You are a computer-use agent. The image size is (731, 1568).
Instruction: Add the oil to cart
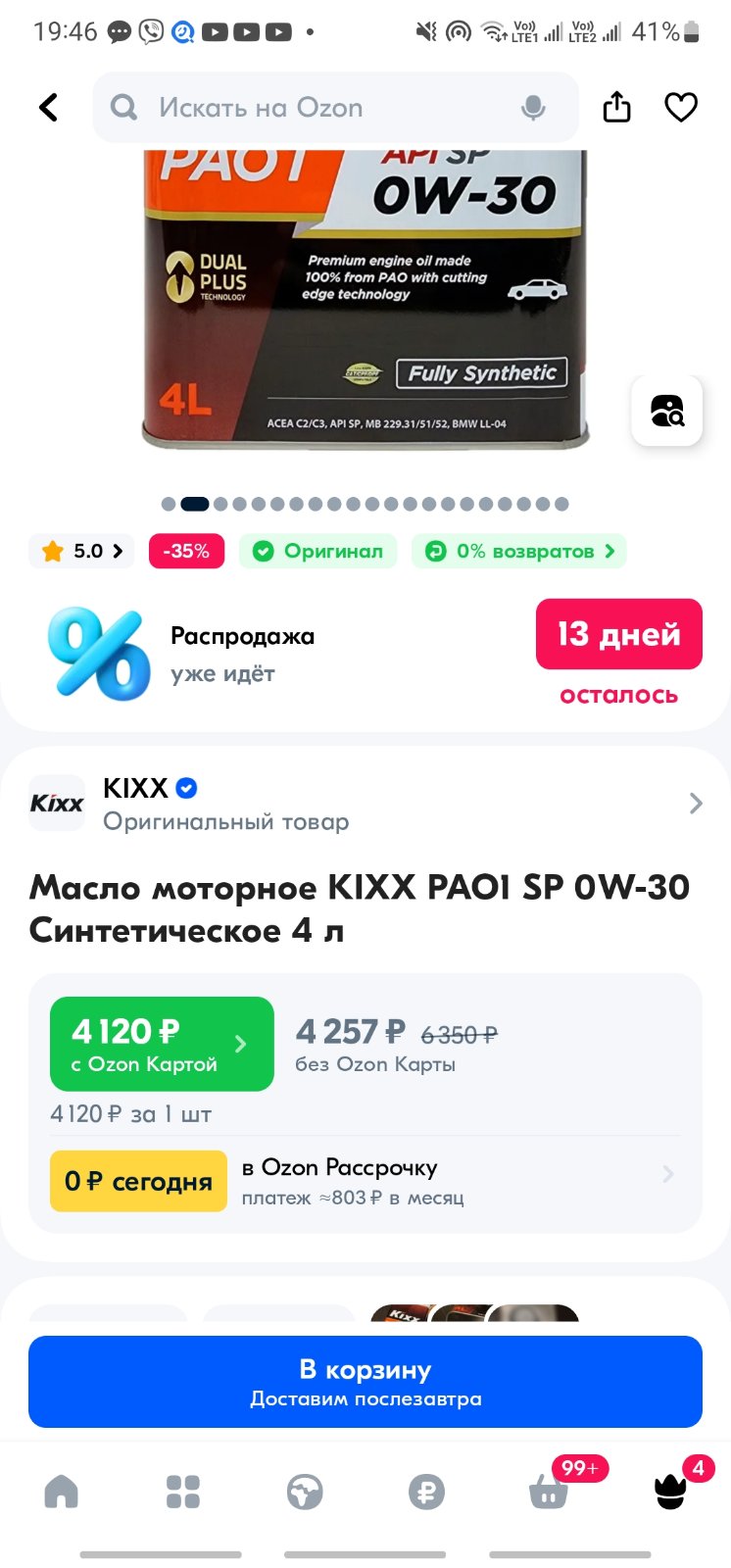point(365,1382)
